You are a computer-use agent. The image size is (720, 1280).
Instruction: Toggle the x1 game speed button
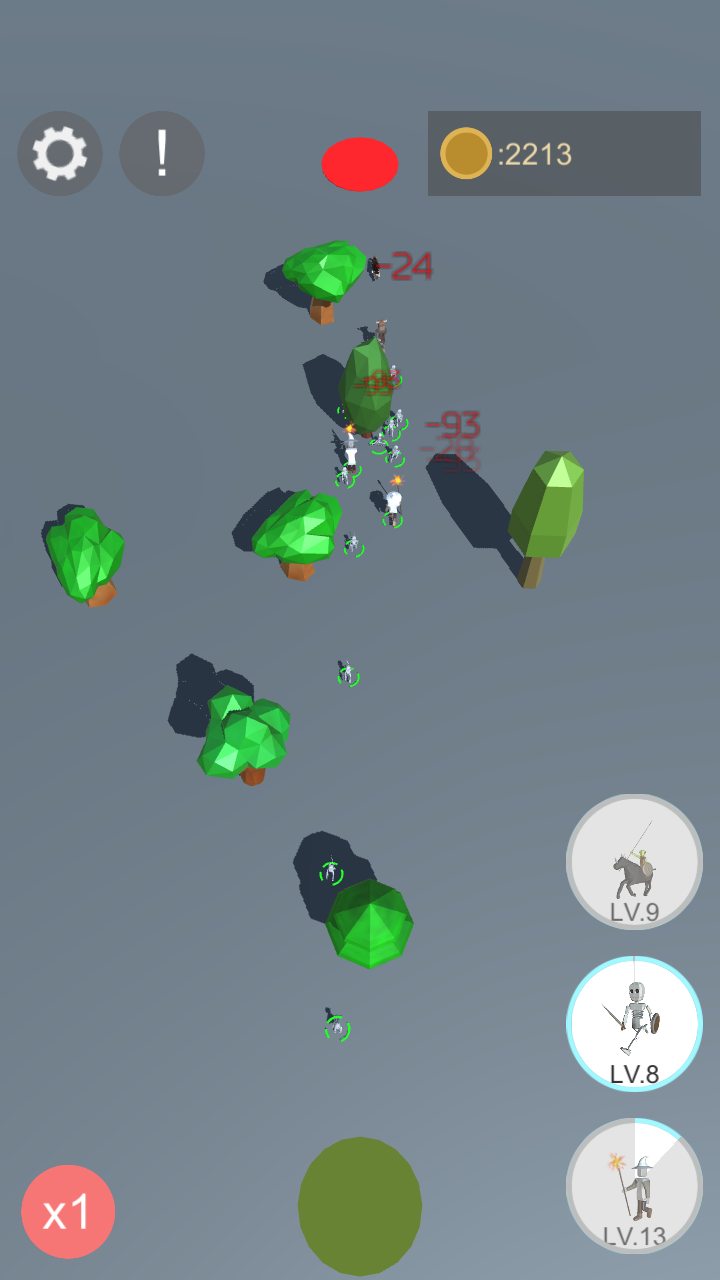68,1211
